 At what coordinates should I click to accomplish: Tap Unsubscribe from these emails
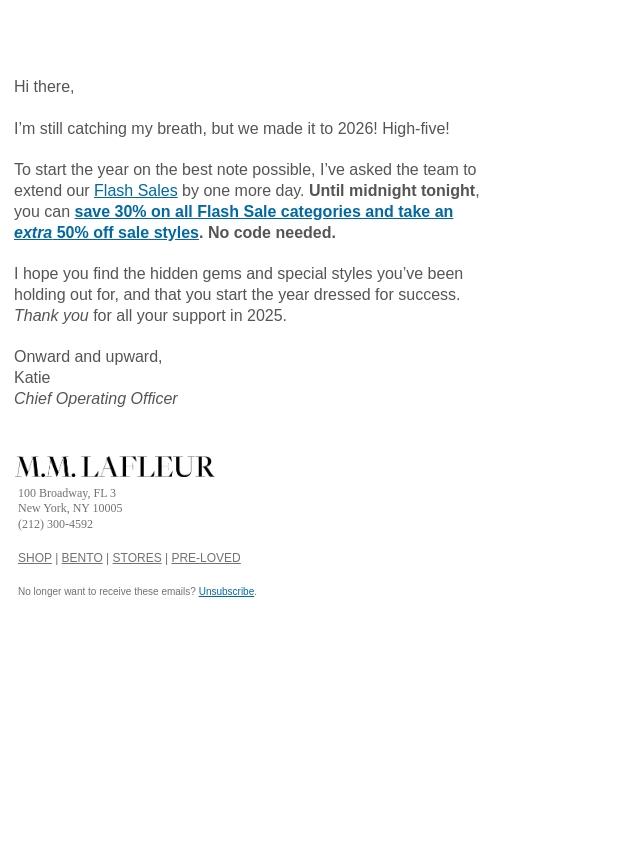[x=226, y=592]
